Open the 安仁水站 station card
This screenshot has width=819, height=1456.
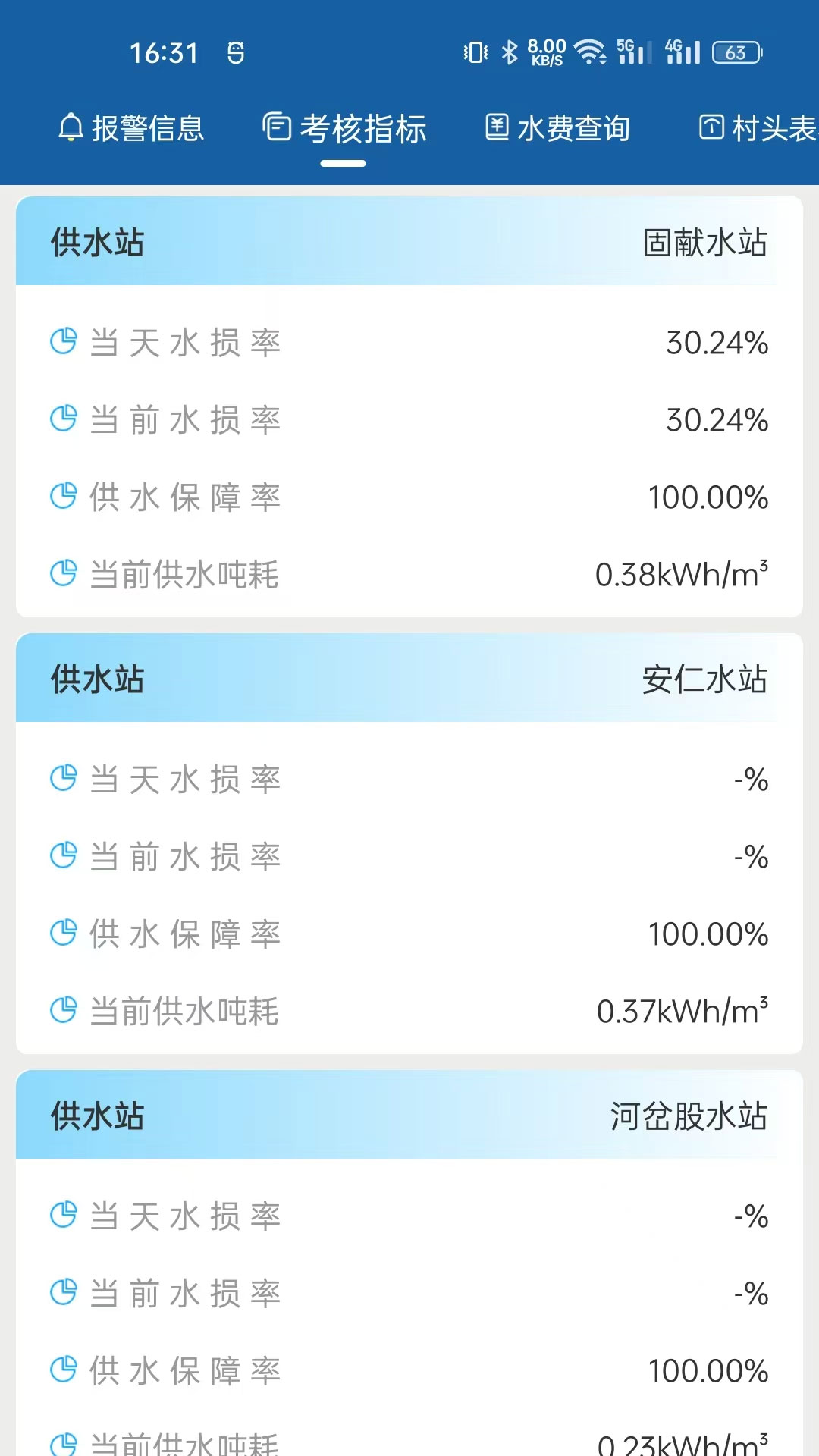pyautogui.click(x=704, y=679)
